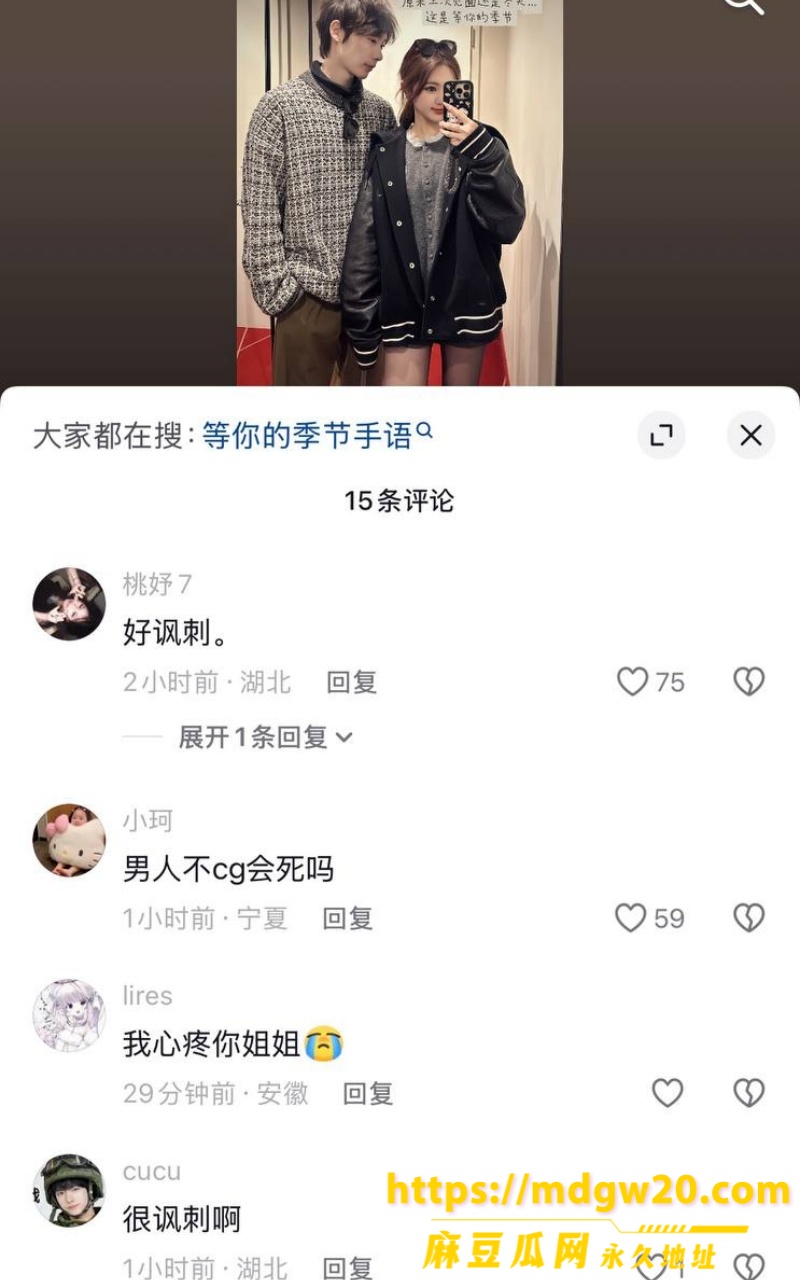The image size is (800, 1280).
Task: Expand the 1 reply under 桃妤7's comment
Action: point(266,738)
